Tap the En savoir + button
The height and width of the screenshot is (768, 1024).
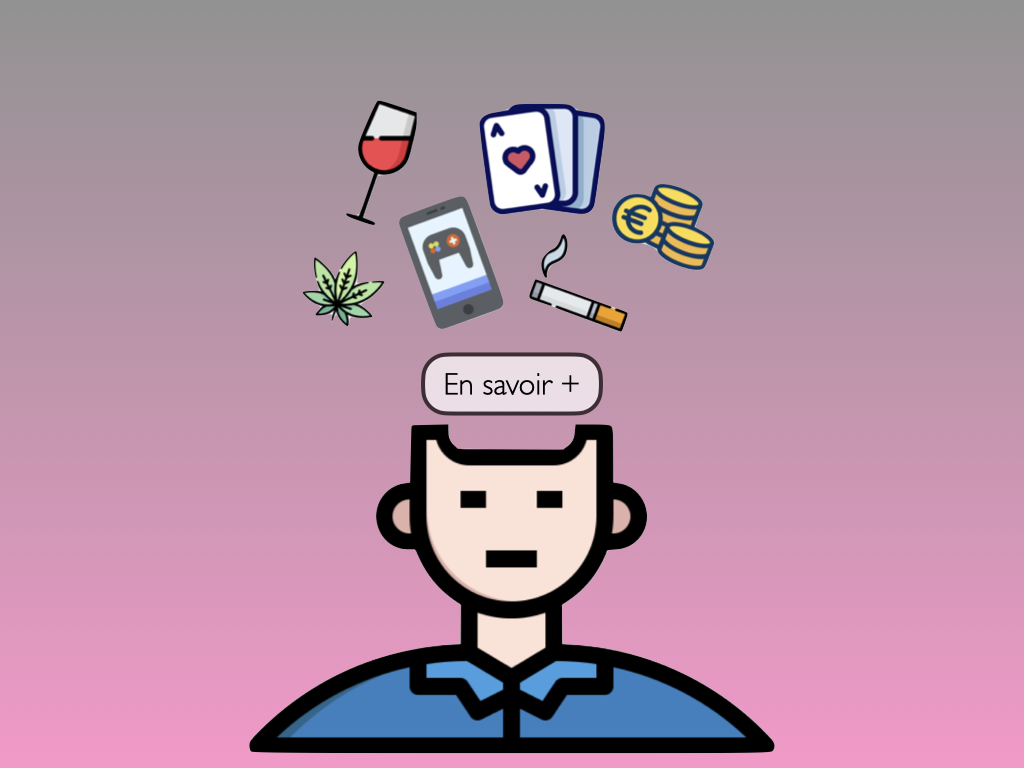point(511,384)
